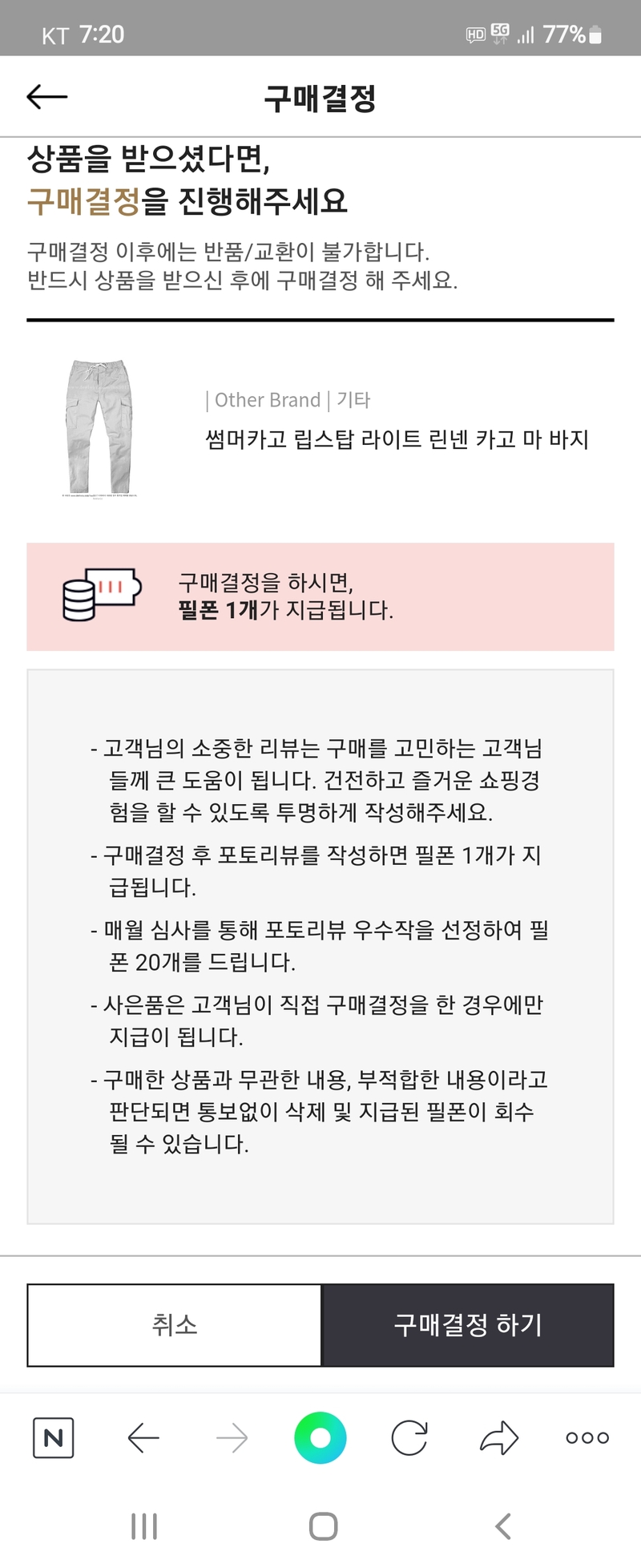Go back from the 구매결정 page

[46, 97]
